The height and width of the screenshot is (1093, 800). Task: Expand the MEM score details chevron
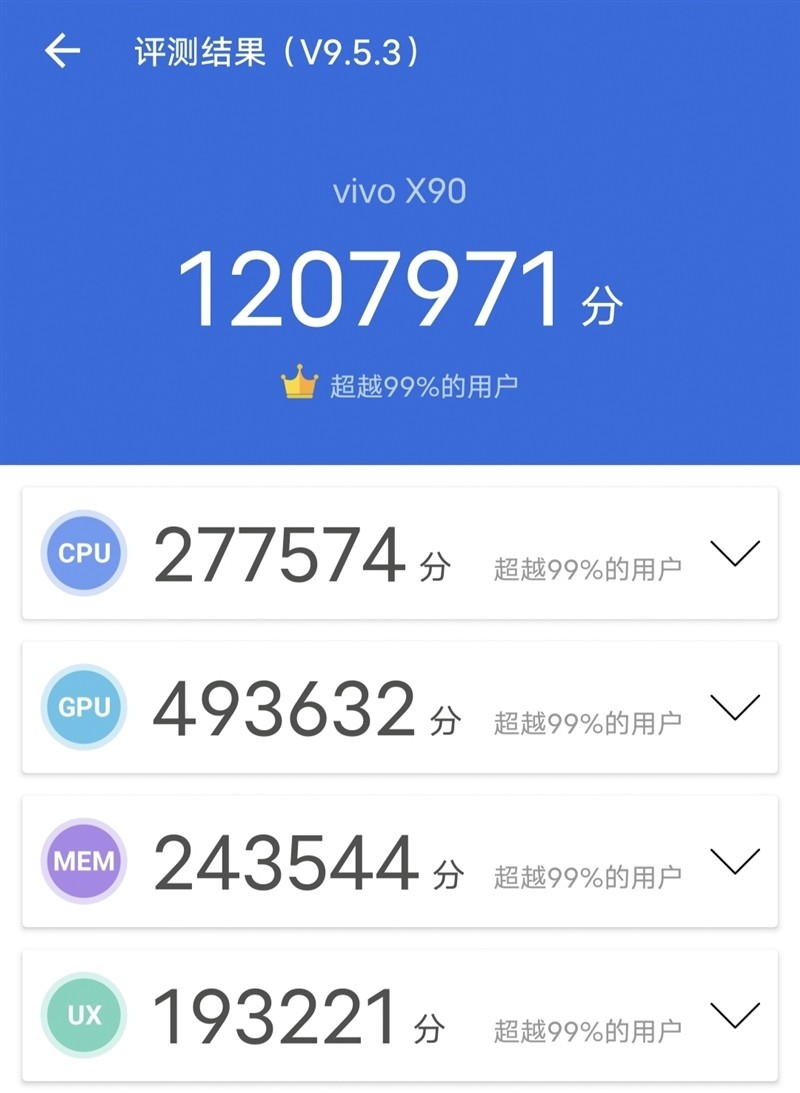[737, 864]
